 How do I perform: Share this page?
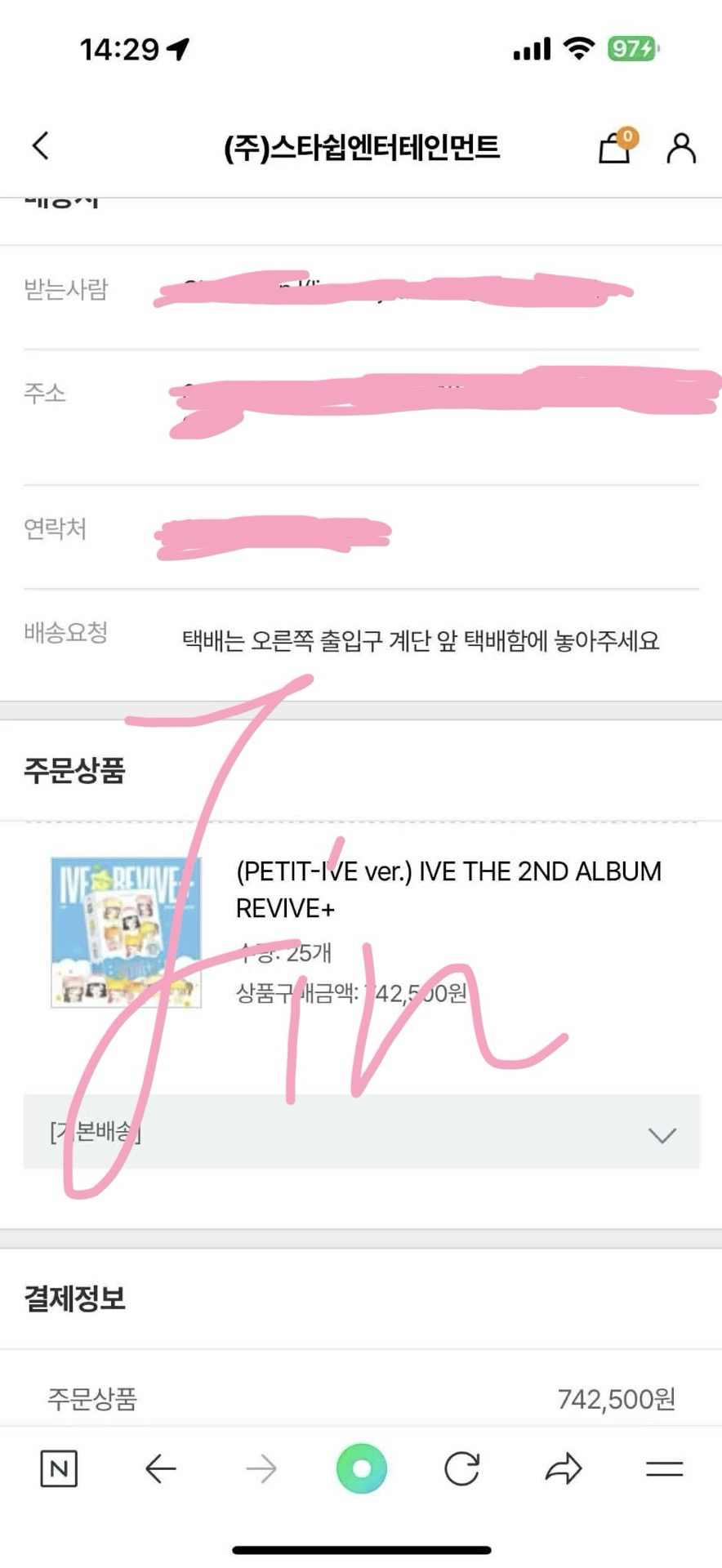click(563, 1469)
